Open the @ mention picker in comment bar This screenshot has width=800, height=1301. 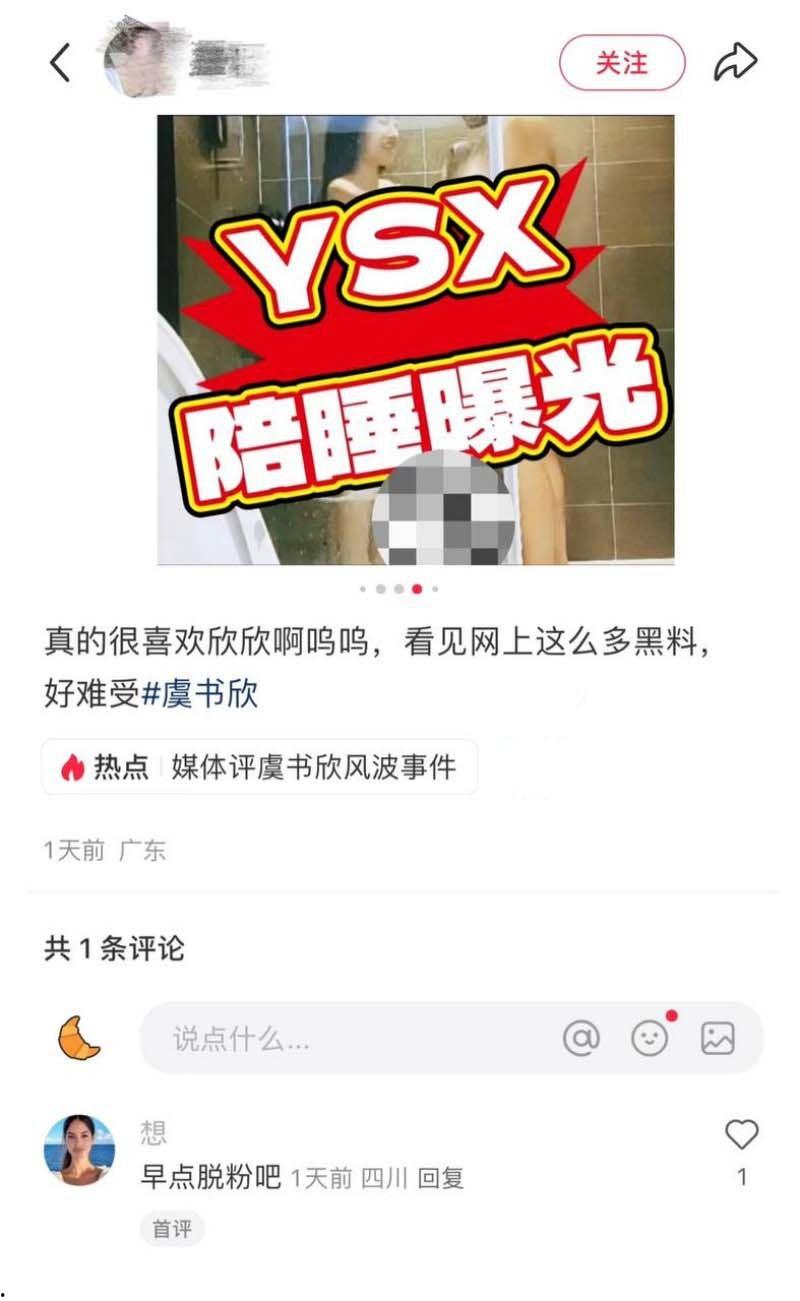(582, 1037)
